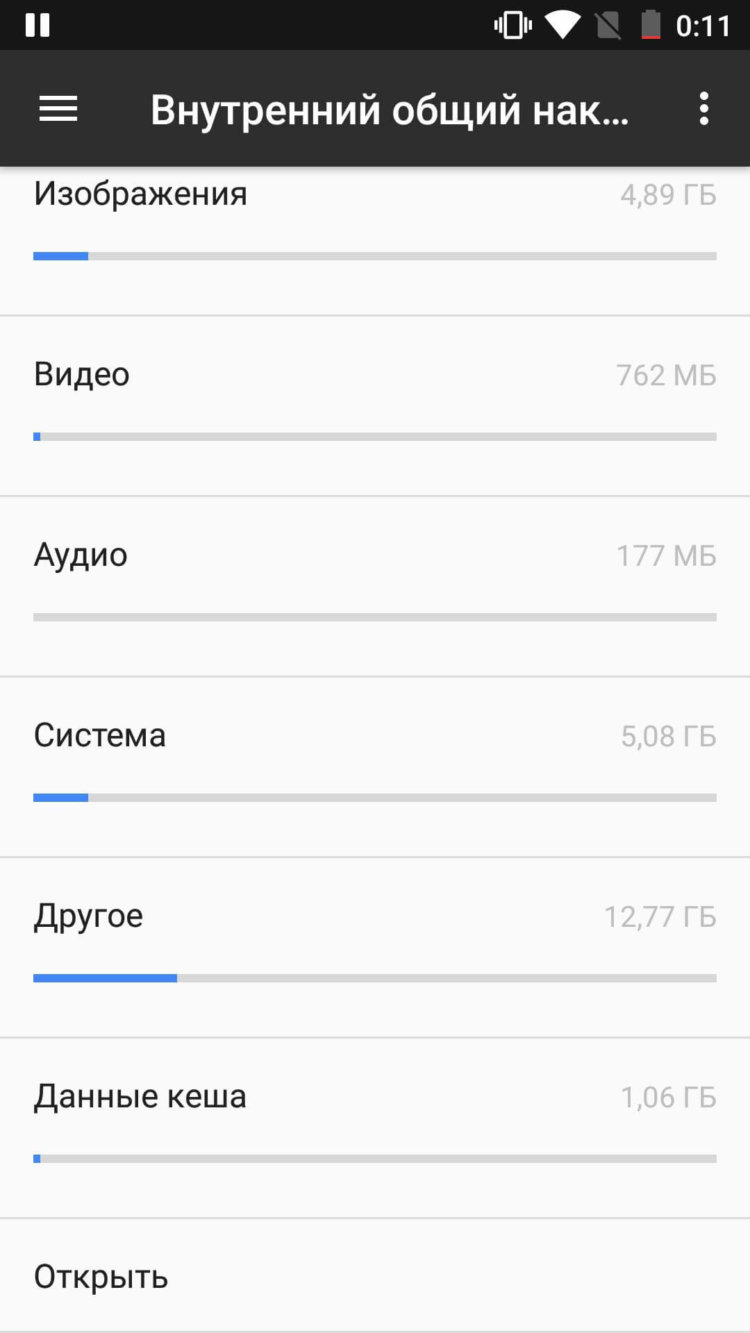This screenshot has height=1333, width=750.
Task: Click the Другое usage progress bar
Action: (x=375, y=977)
